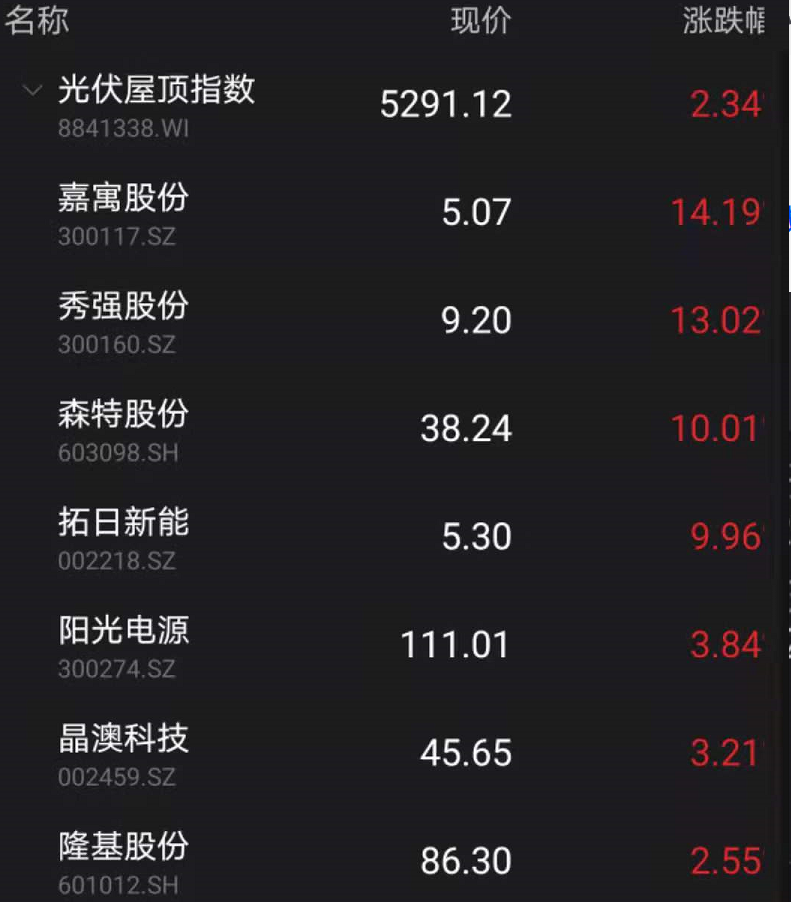Select the 晶澳科技 row

pyautogui.click(x=121, y=739)
